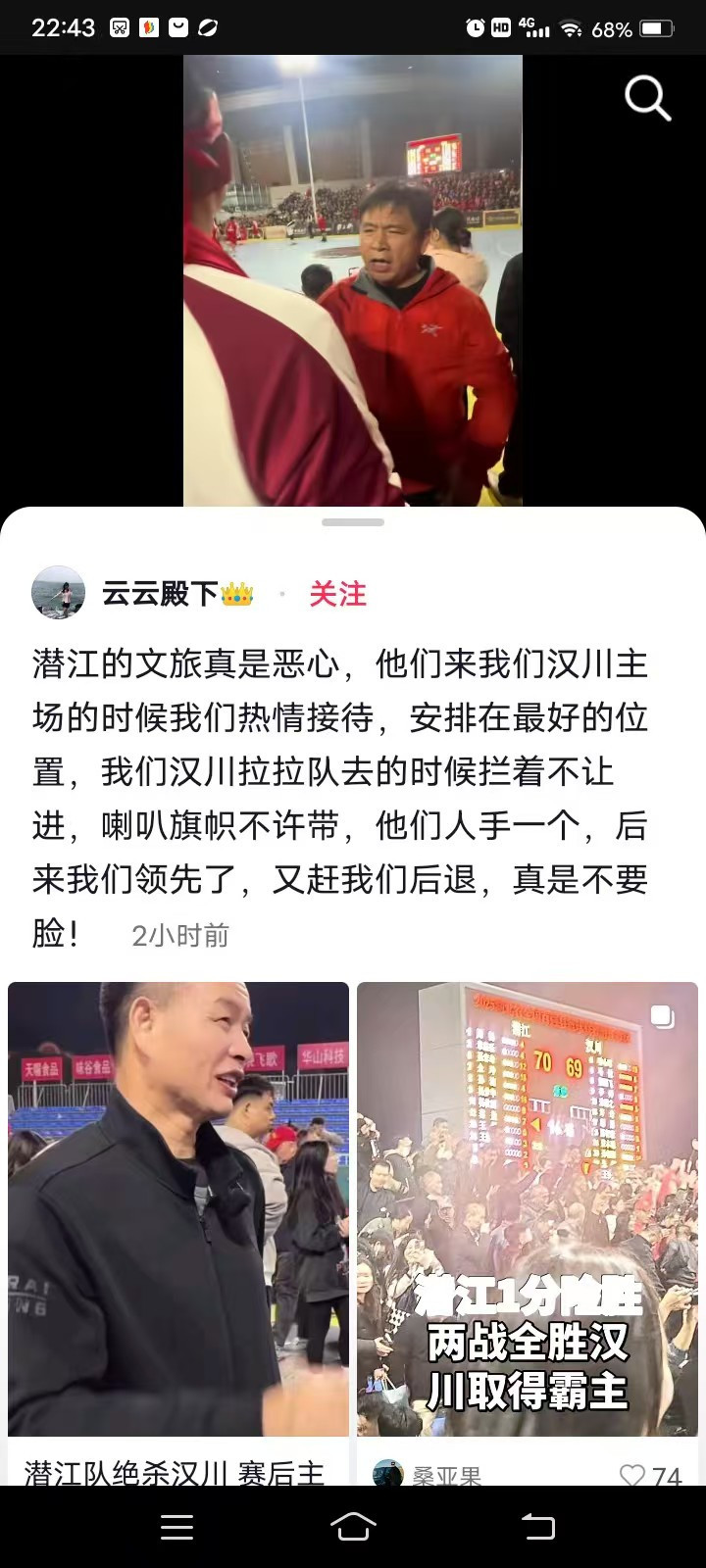706x1568 pixels.
Task: Open the main video post image
Action: [353, 280]
